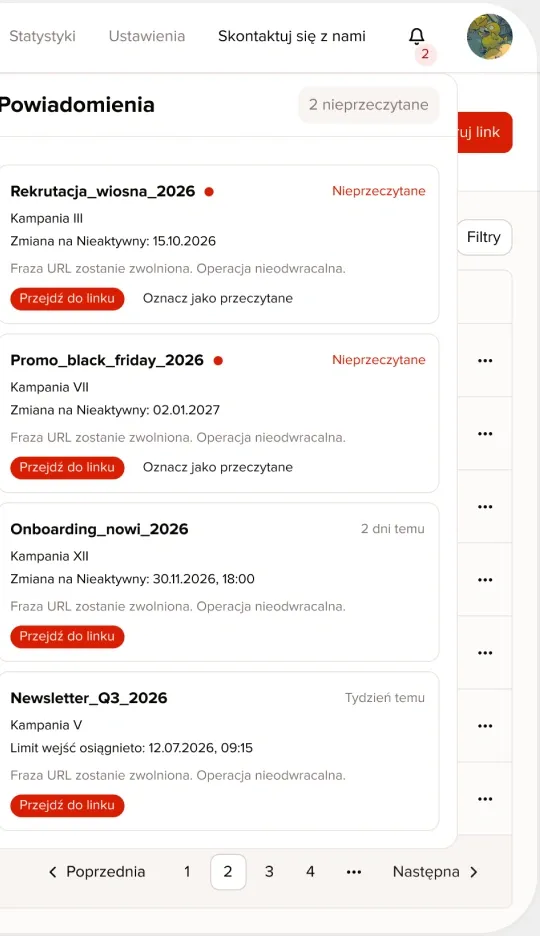Viewport: 540px width, 936px height.
Task: Tap Przejdź do linku for Onboarding_nowi_2026
Action: 67,636
